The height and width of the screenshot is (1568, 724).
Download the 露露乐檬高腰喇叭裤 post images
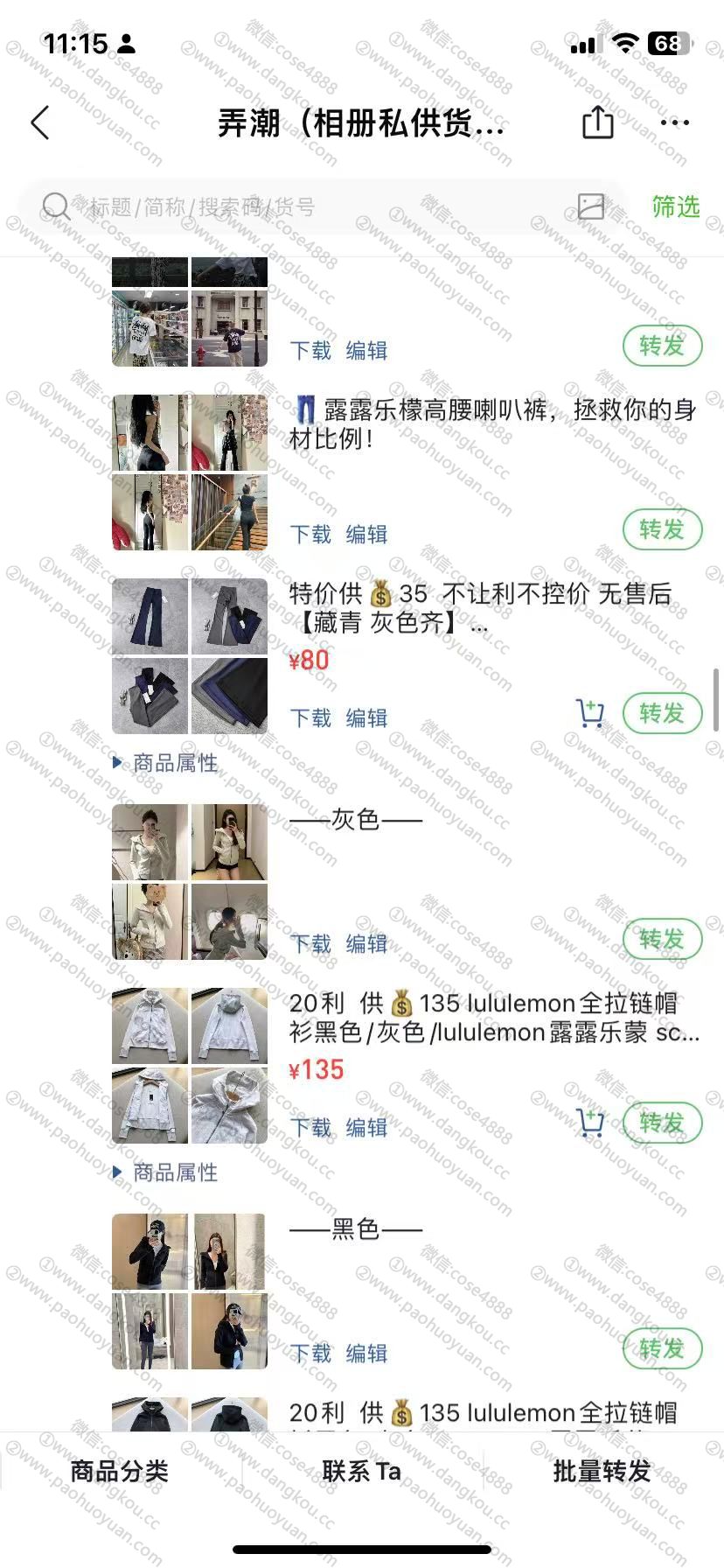tap(310, 534)
